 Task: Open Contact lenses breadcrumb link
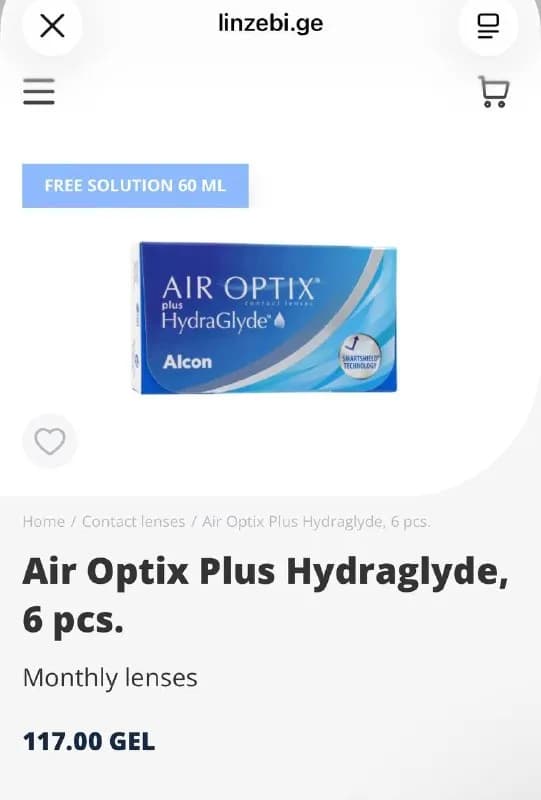click(x=133, y=521)
